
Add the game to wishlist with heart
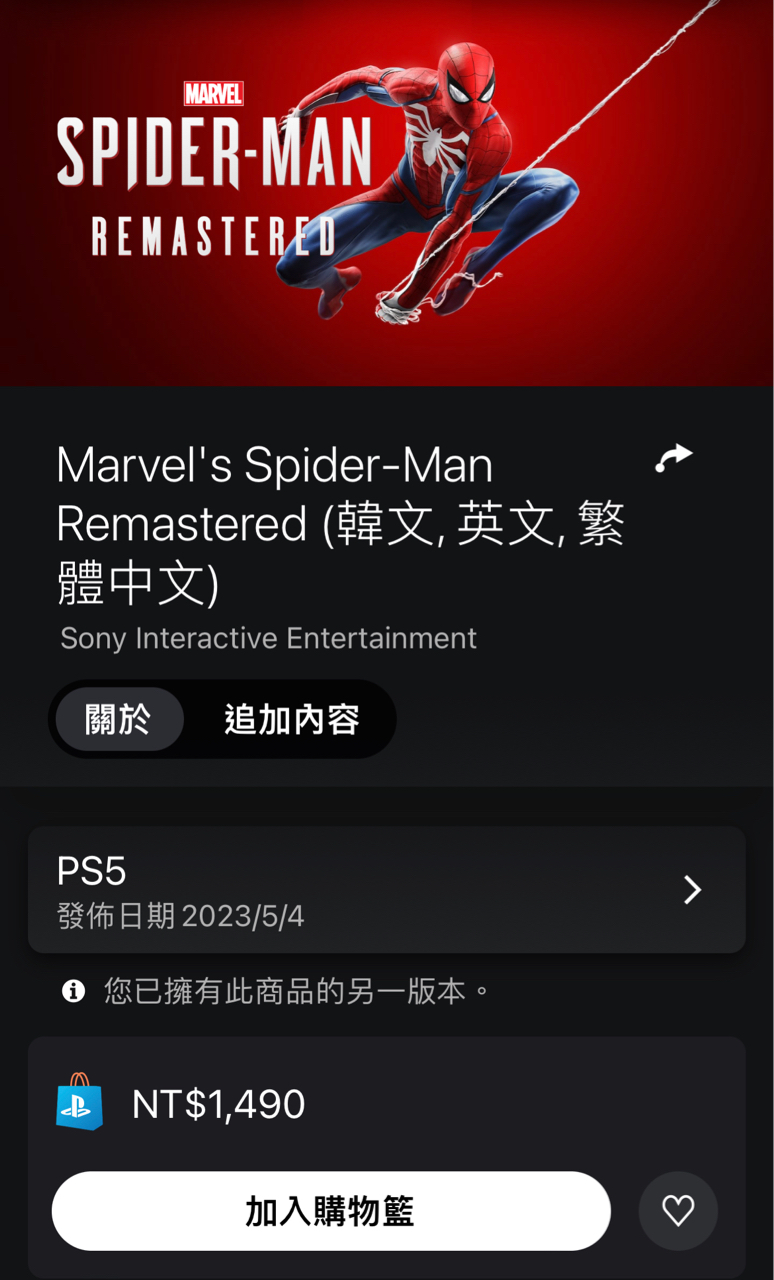[678, 1211]
